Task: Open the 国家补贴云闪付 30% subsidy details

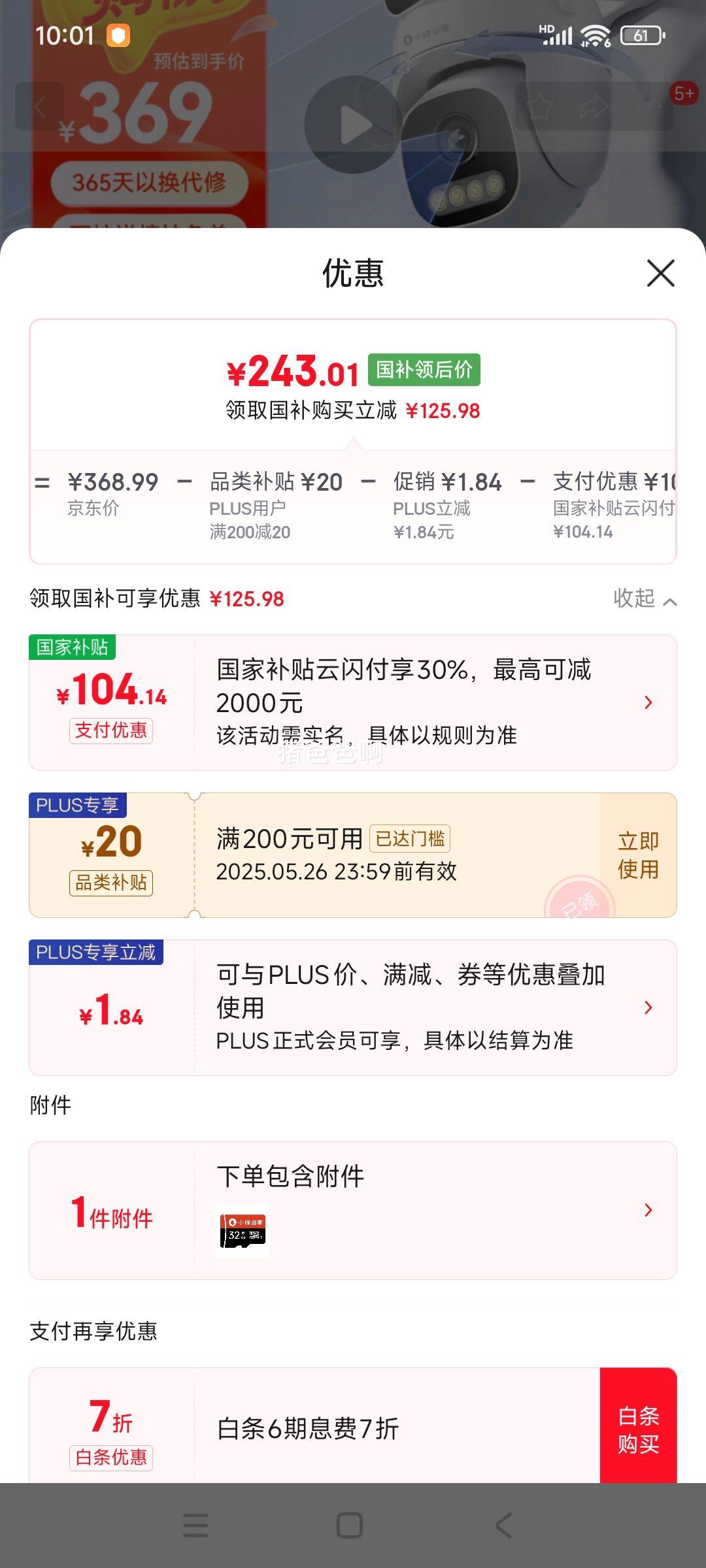Action: click(x=353, y=702)
